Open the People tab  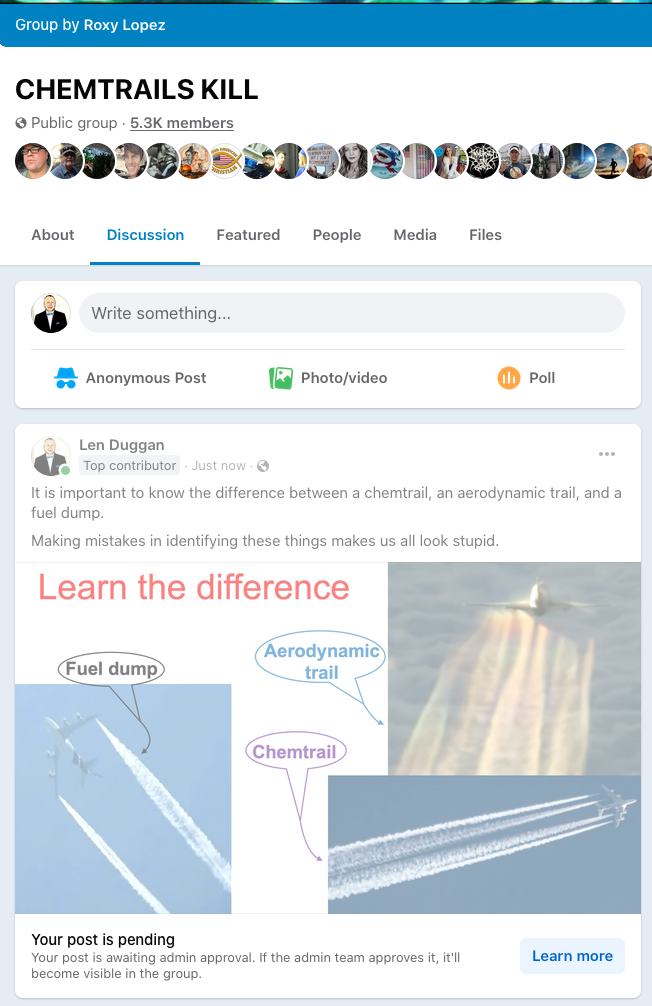(x=337, y=235)
